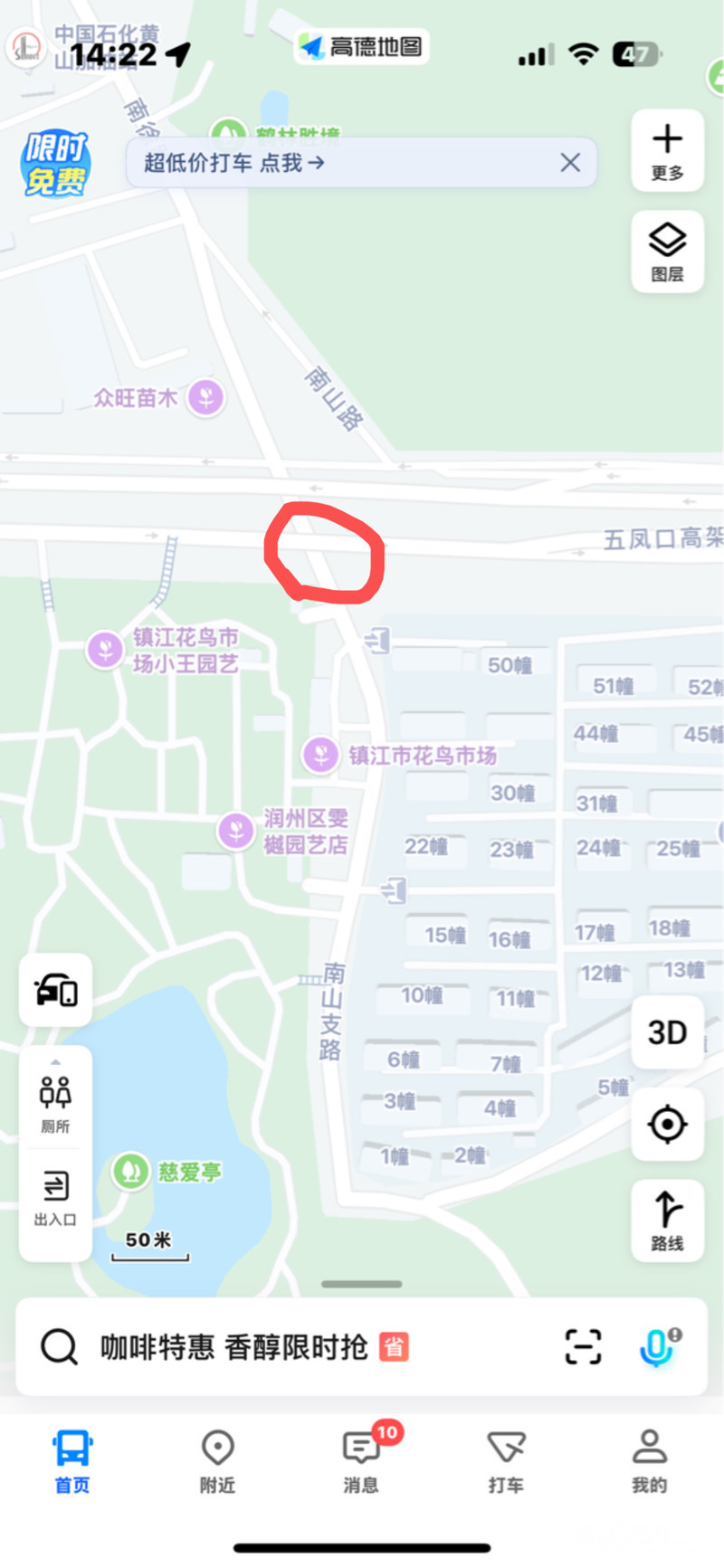This screenshot has height=1568, width=724.
Task: Dismiss the 超低价打车 banner
Action: 570,163
